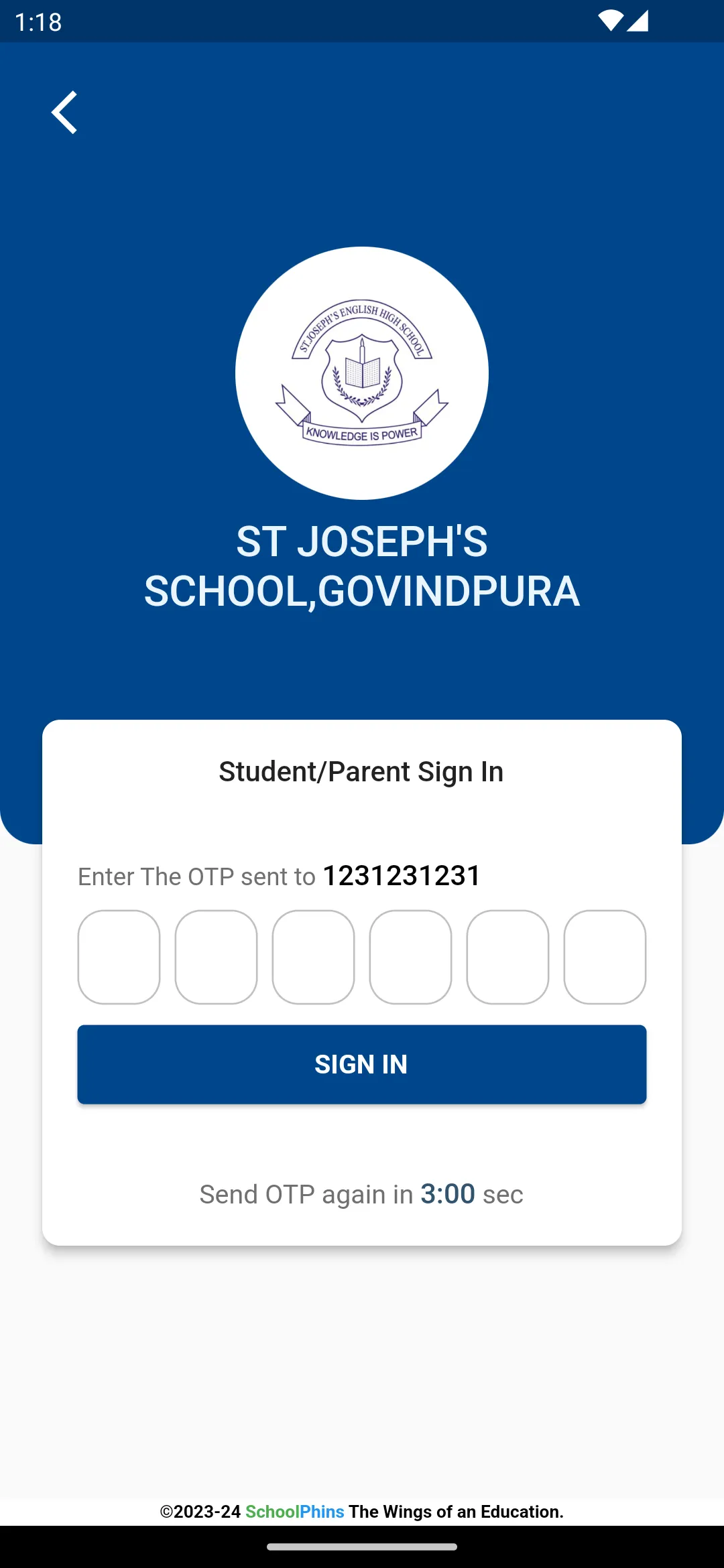Image resolution: width=724 pixels, height=1568 pixels.
Task: Tap the first OTP digit box
Action: [x=119, y=957]
